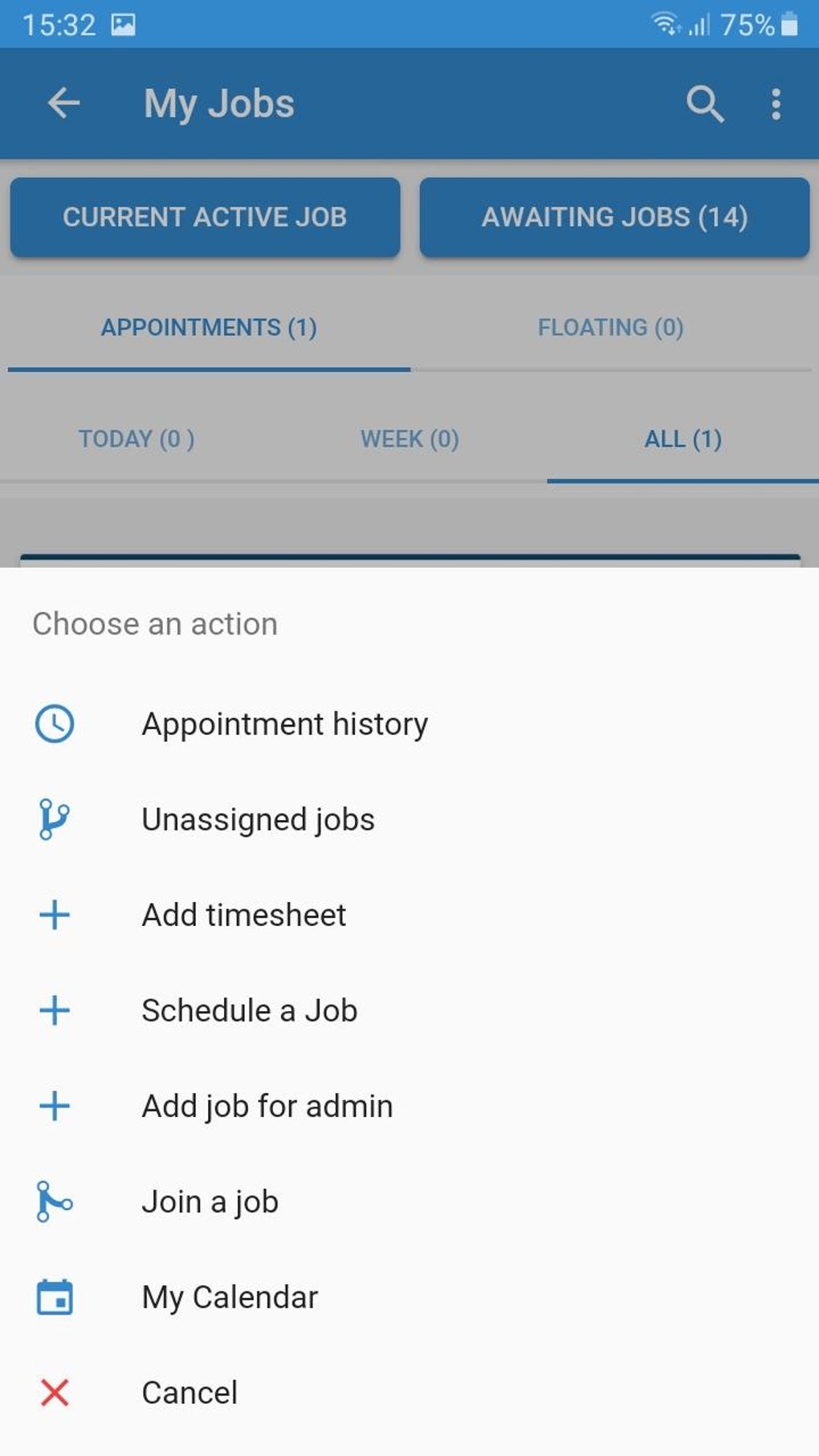Tap the plus icon for Schedule a Job

coord(53,1011)
